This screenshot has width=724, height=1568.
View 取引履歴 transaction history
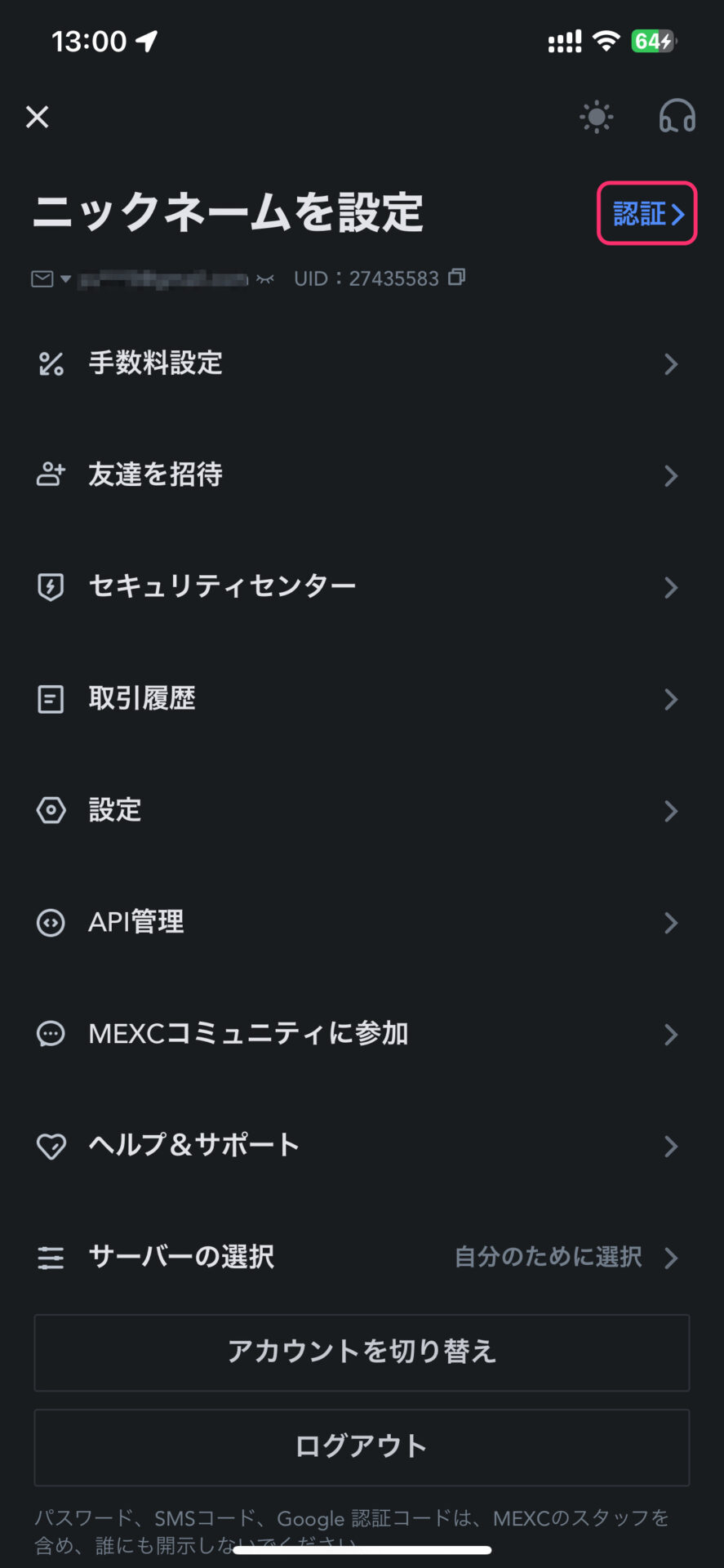coord(362,699)
